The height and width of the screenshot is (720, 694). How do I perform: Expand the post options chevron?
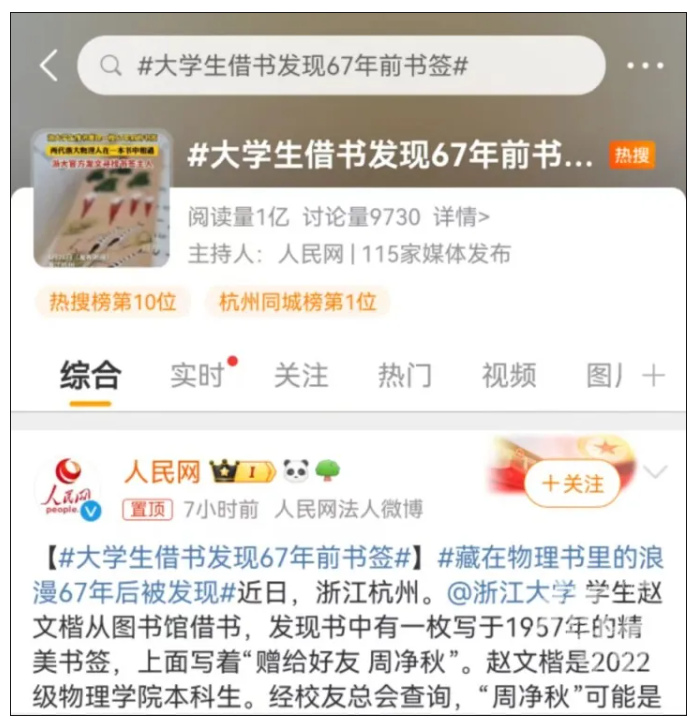[x=656, y=472]
